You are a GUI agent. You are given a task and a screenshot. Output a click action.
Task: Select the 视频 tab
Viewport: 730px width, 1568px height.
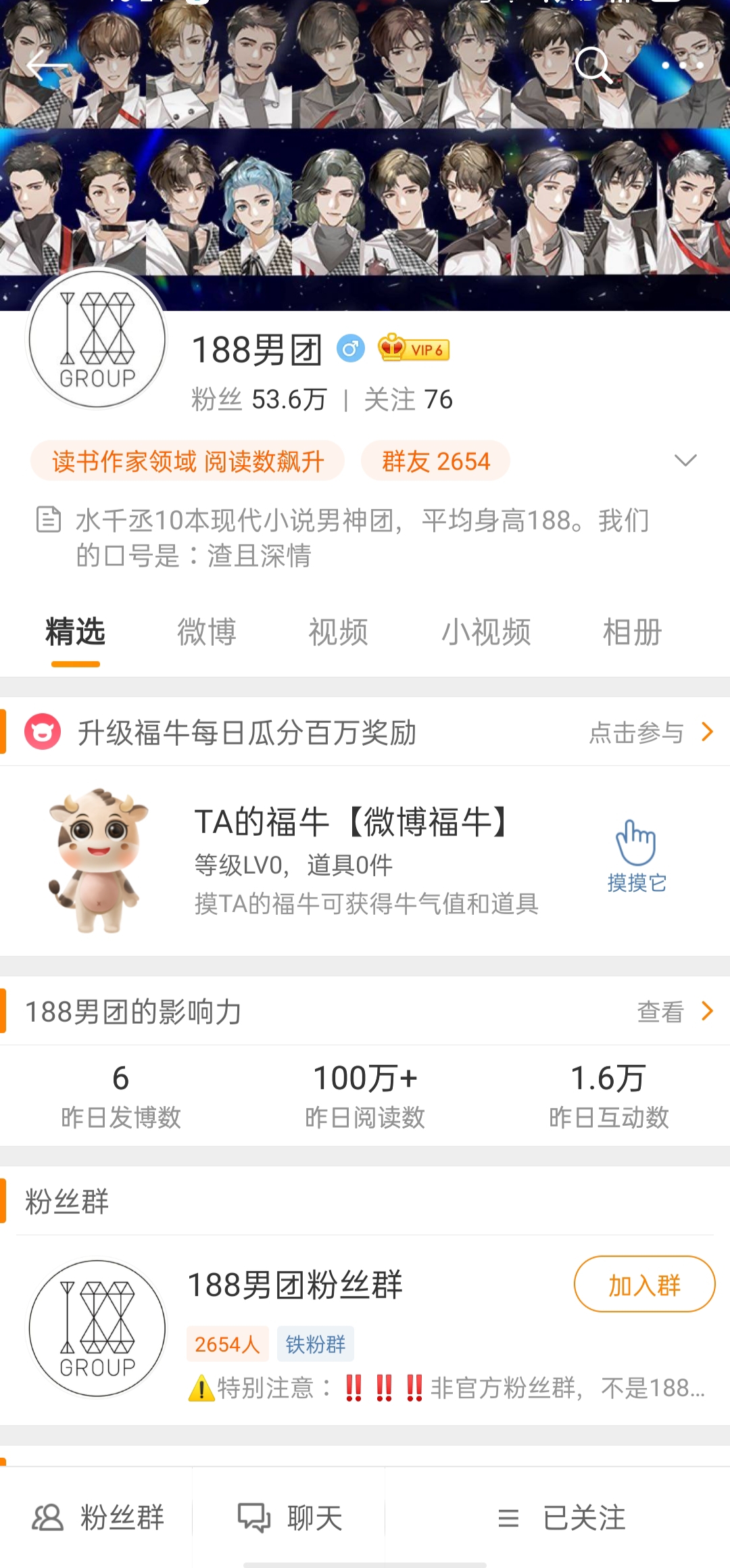337,633
